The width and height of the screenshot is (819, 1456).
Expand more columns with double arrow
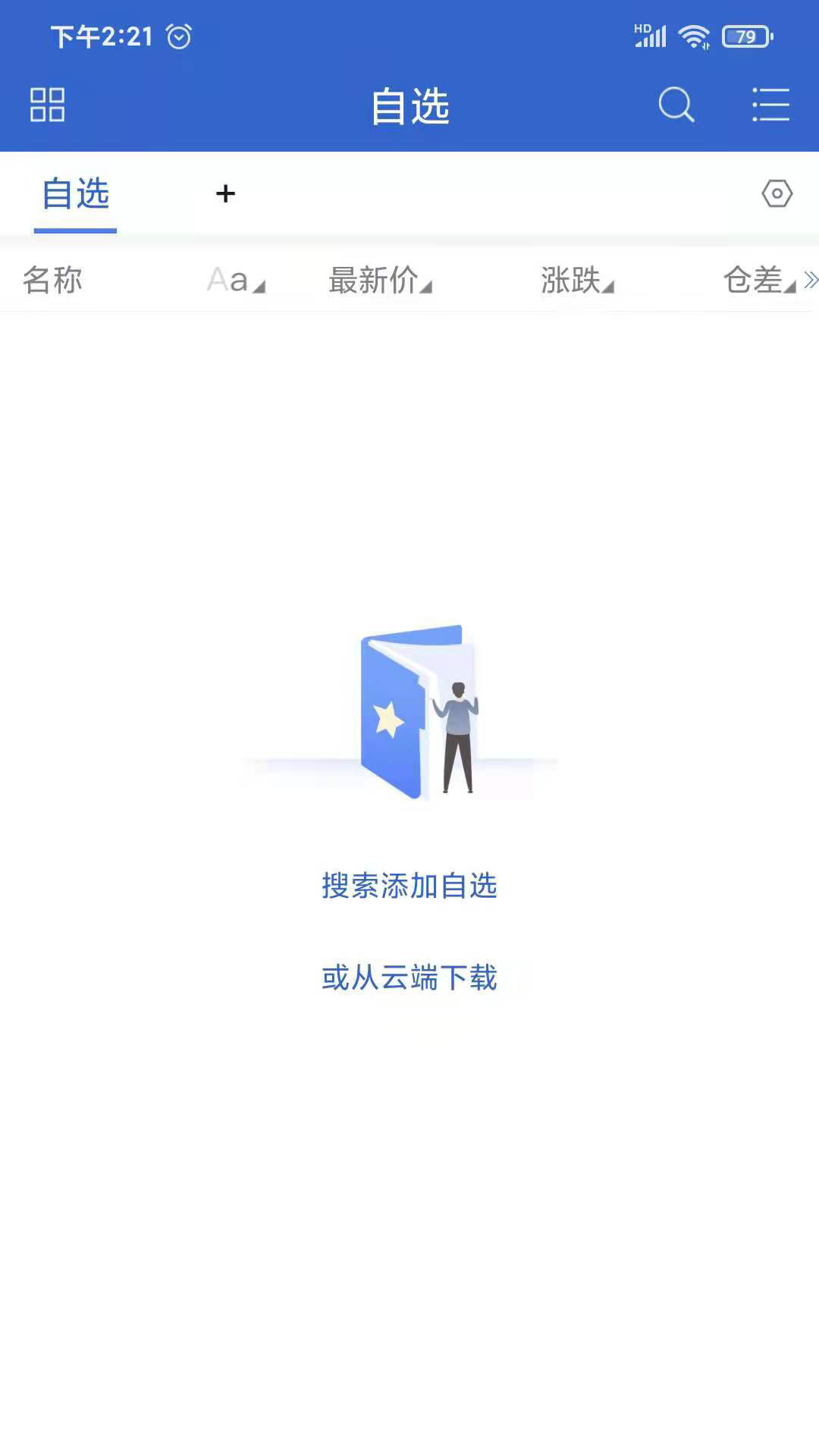click(811, 281)
